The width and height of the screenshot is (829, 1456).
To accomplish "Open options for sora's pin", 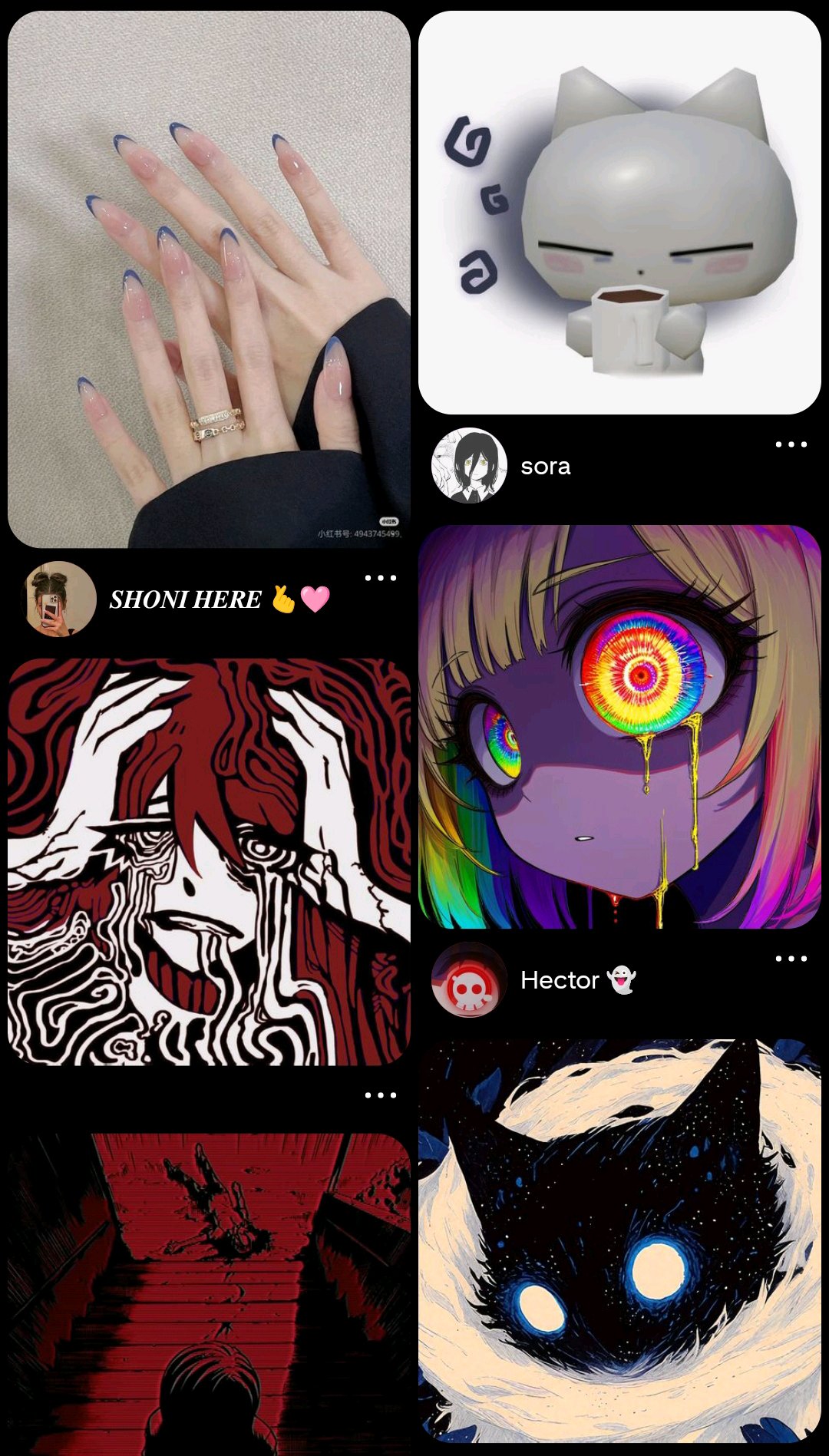I will pos(791,444).
